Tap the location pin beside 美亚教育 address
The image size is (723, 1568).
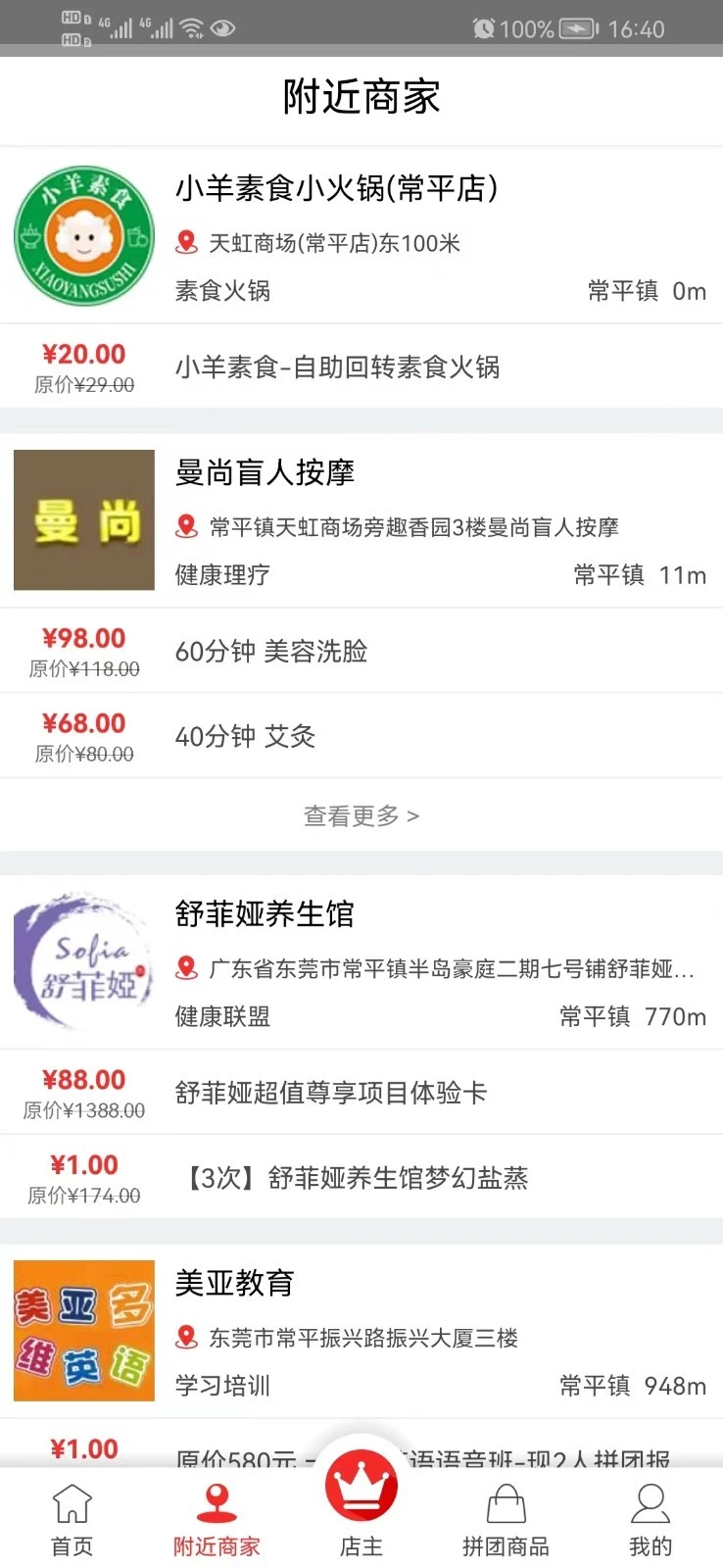coord(186,1337)
